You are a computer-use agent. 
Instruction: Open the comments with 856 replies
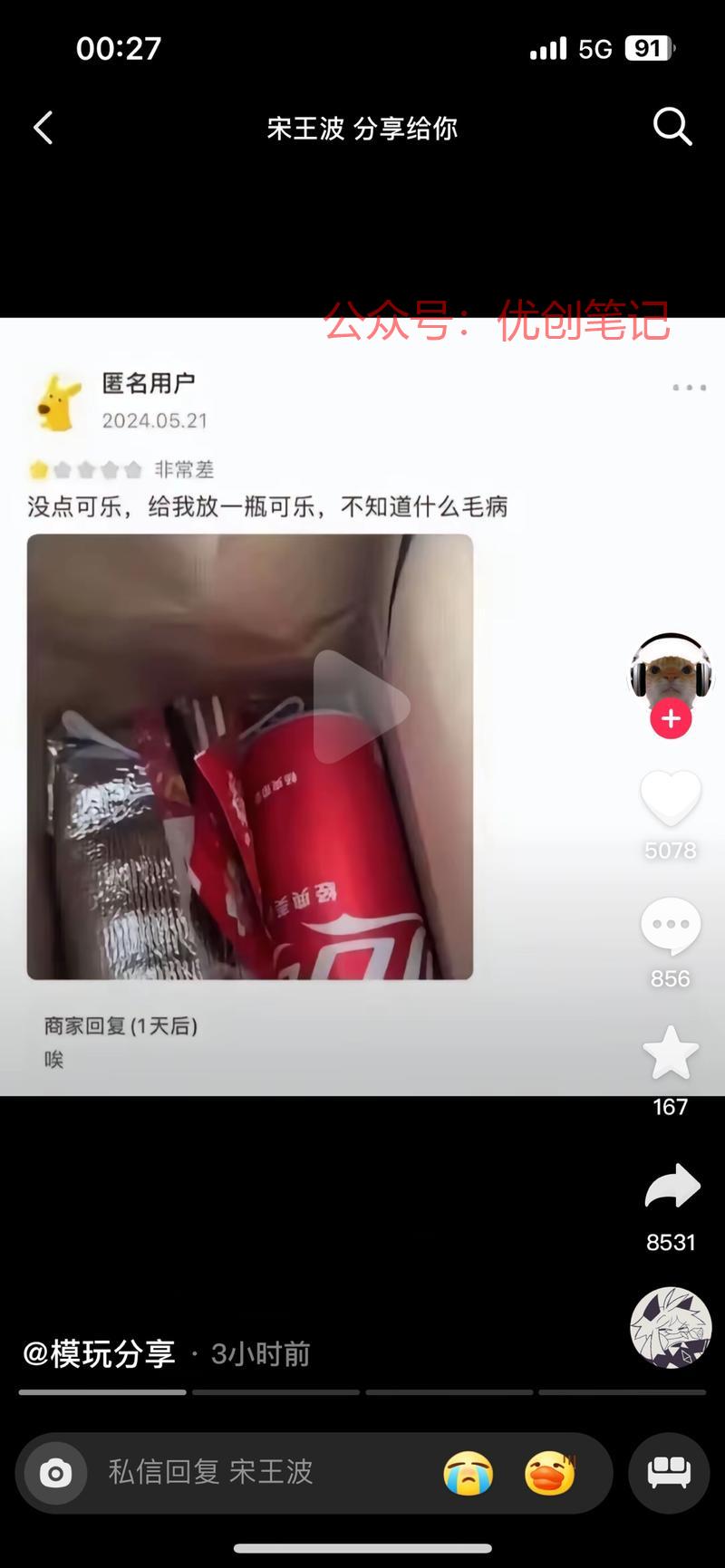tap(671, 927)
